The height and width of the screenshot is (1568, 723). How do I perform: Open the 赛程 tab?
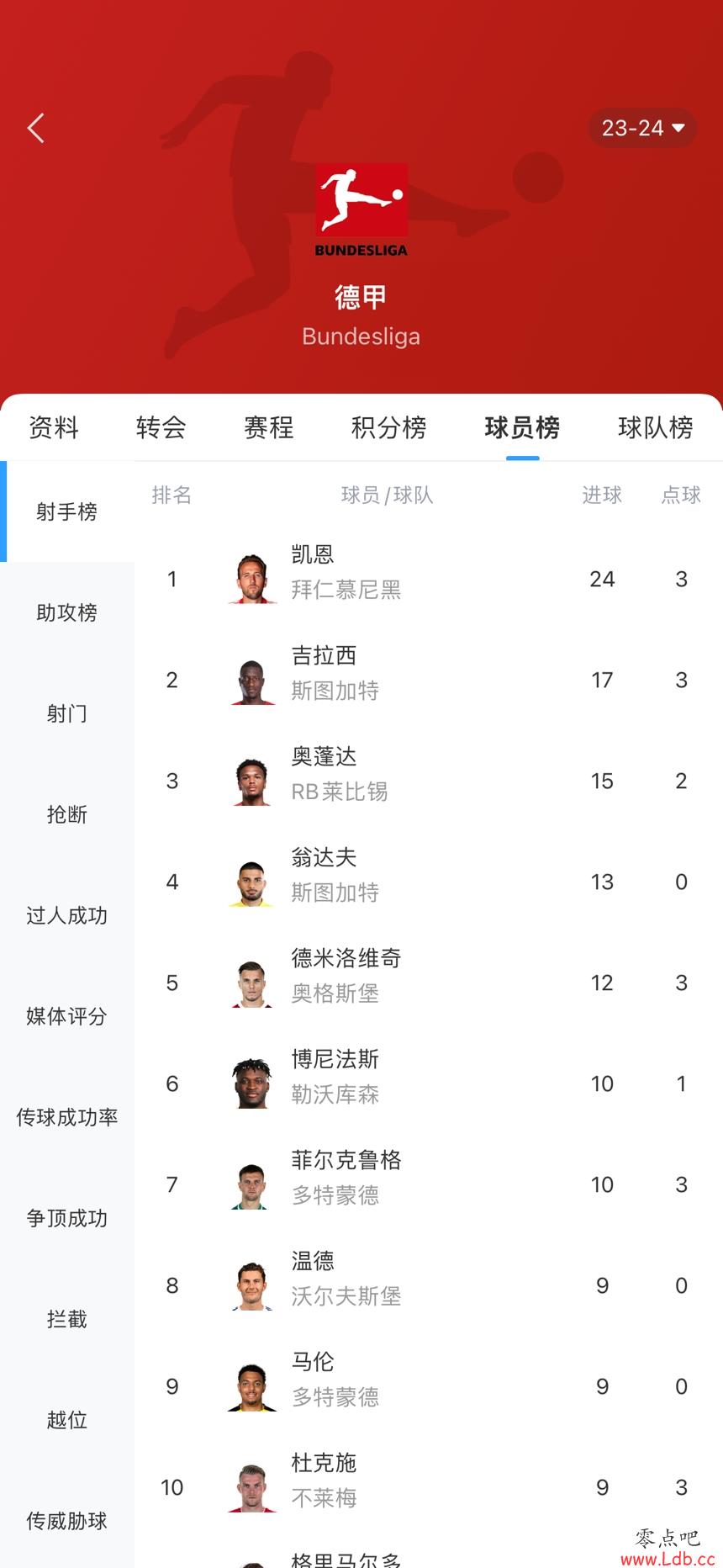pyautogui.click(x=268, y=427)
